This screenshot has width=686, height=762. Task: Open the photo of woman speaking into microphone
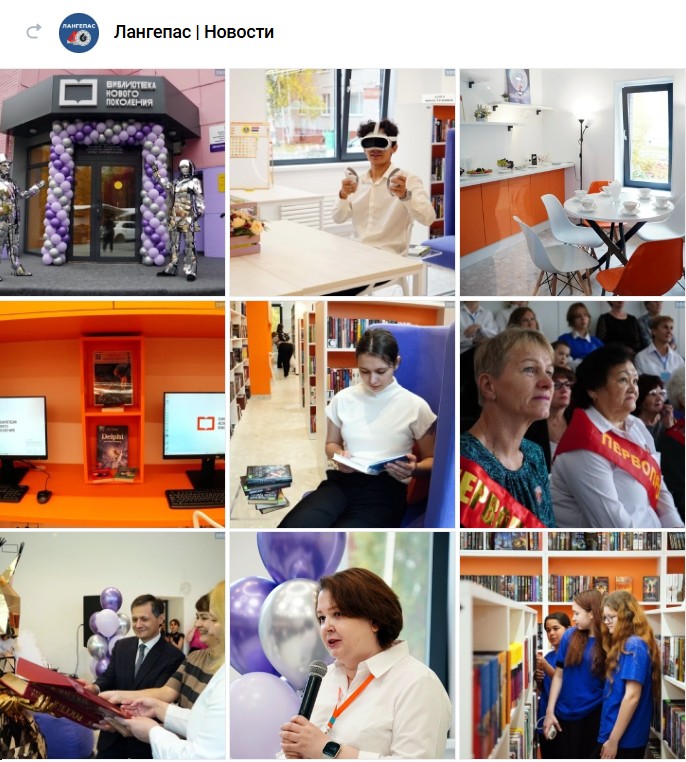[x=342, y=645]
